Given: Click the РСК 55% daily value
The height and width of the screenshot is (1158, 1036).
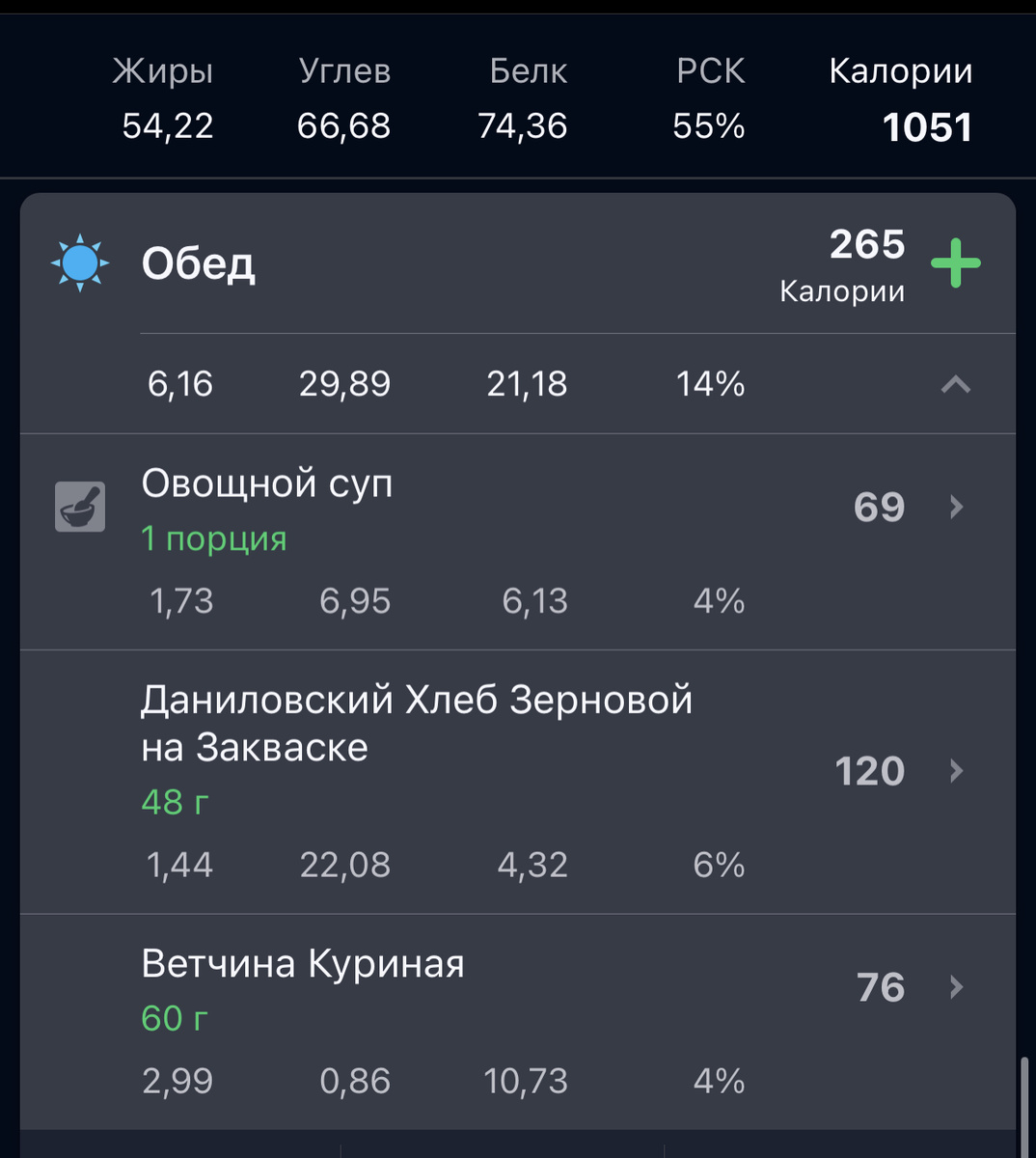Looking at the screenshot, I should (709, 125).
